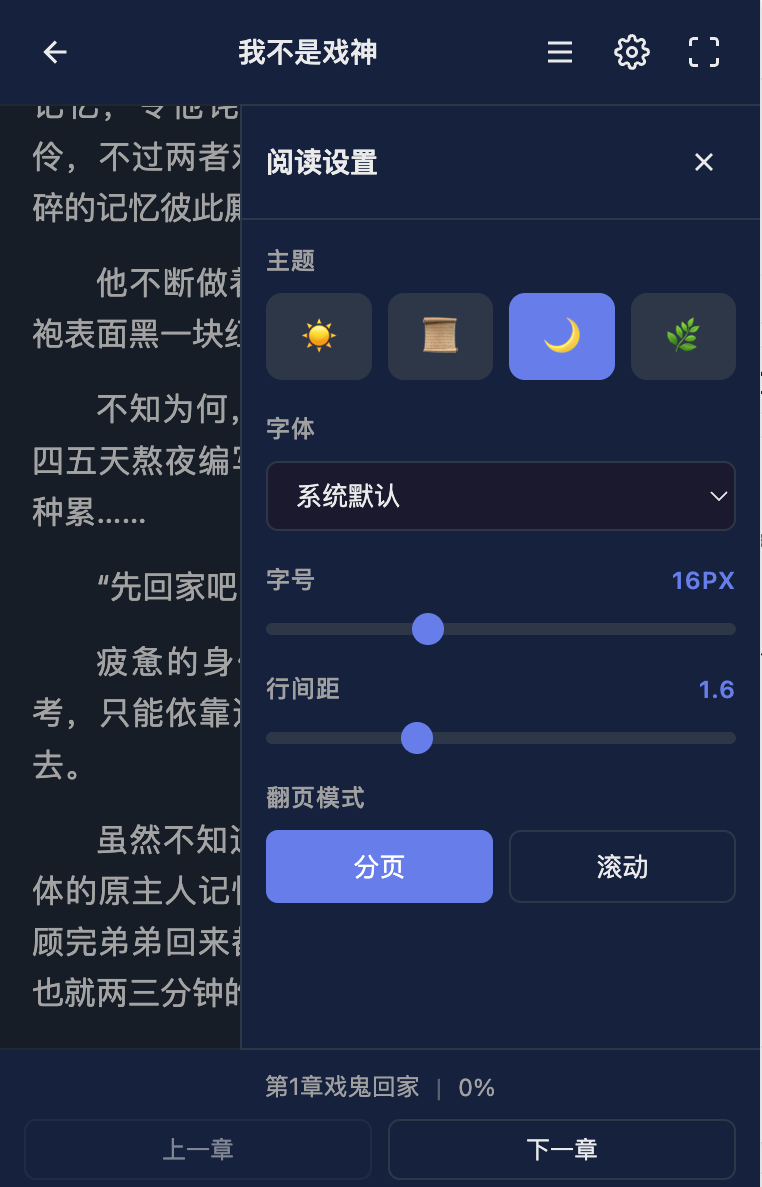Select the sun light theme icon
Screen dimensions: 762x1187
point(318,336)
